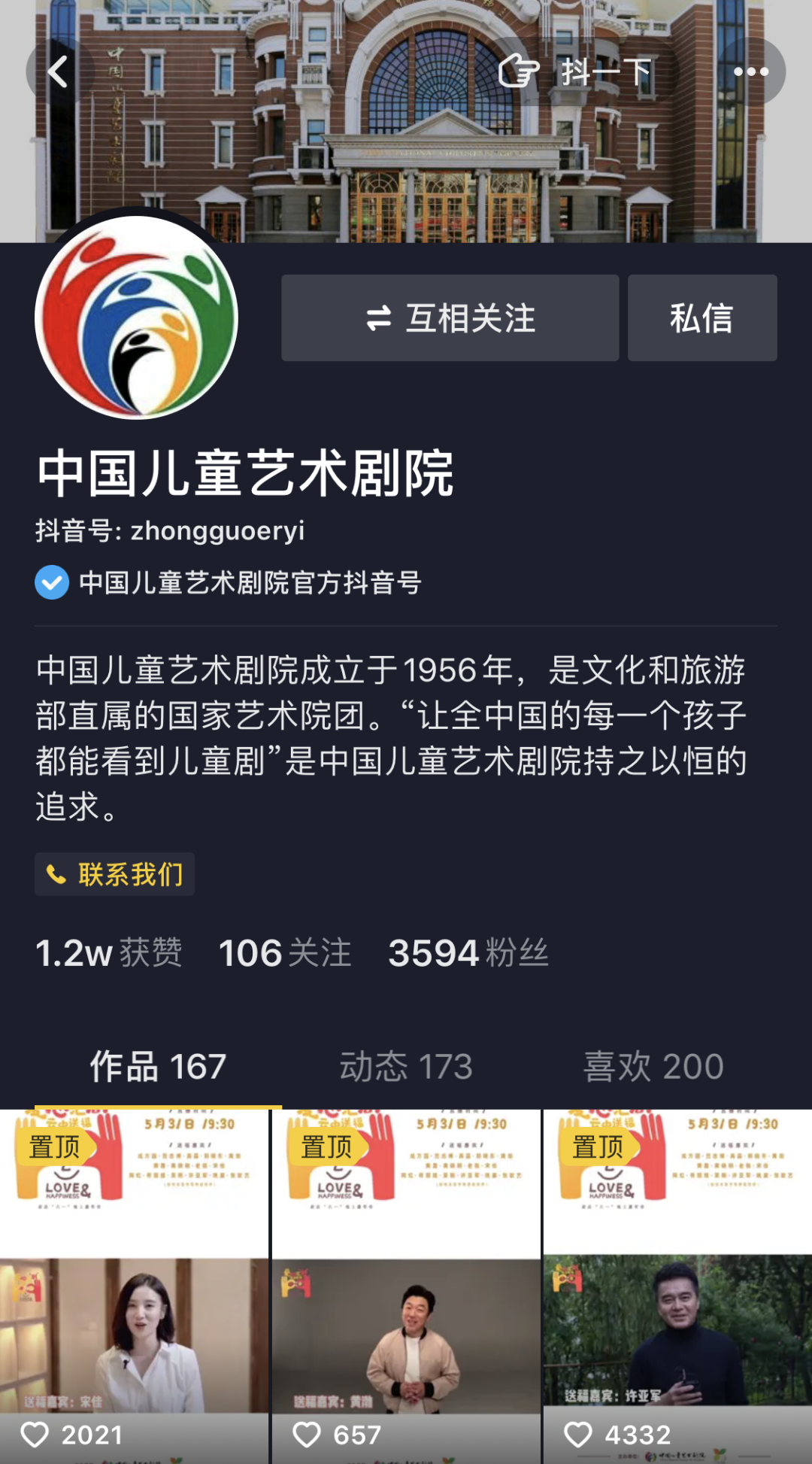Viewport: 812px width, 1464px height.
Task: Switch to the 喜欢 200 tab
Action: tap(653, 1067)
